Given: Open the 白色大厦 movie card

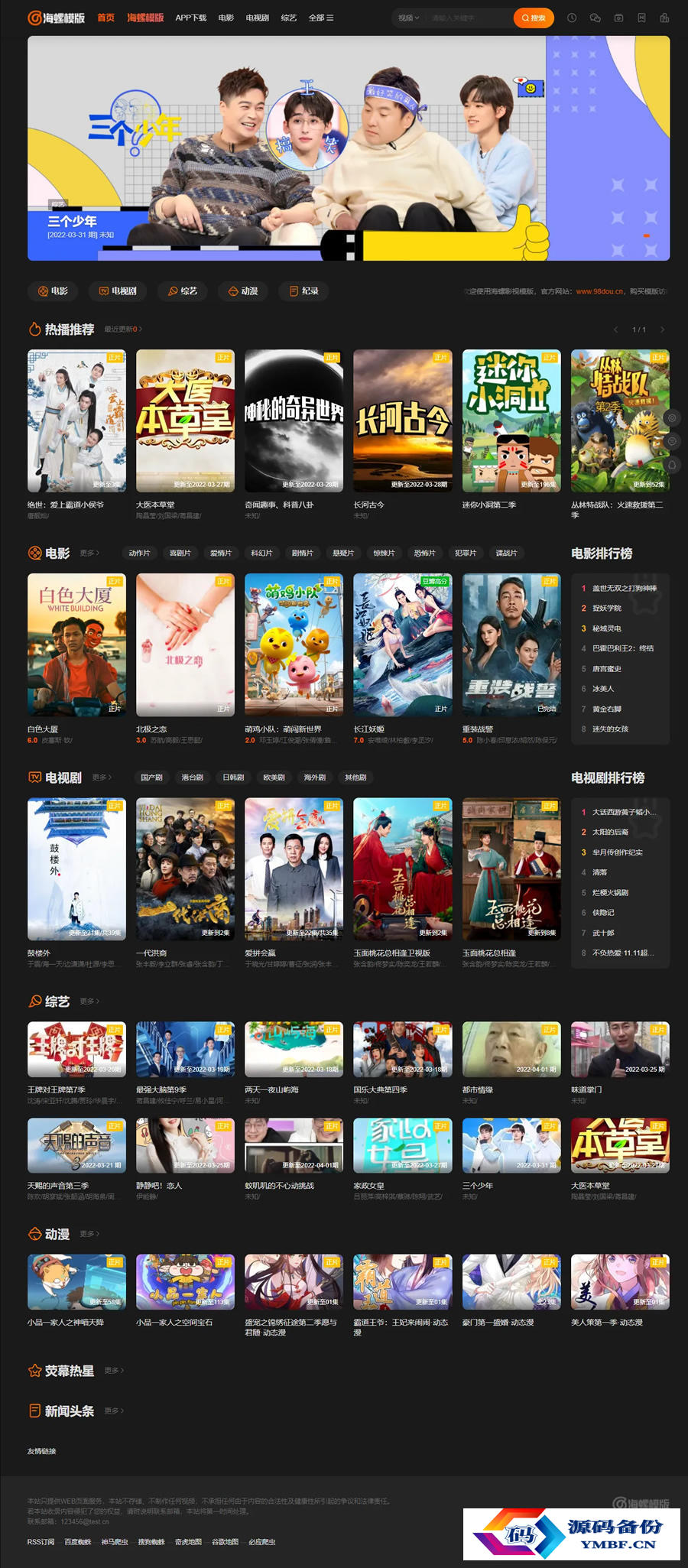Looking at the screenshot, I should pyautogui.click(x=76, y=644).
